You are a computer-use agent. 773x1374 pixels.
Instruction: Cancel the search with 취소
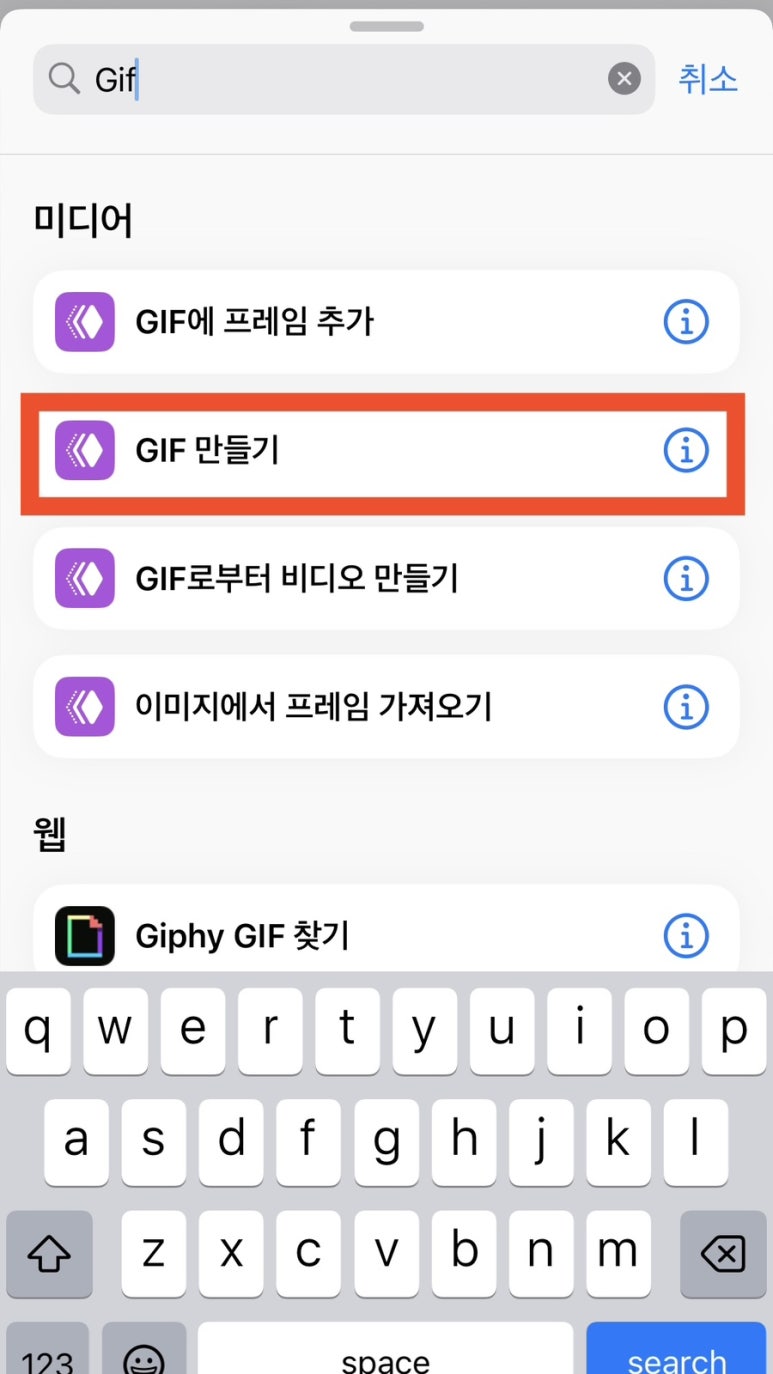[x=708, y=78]
